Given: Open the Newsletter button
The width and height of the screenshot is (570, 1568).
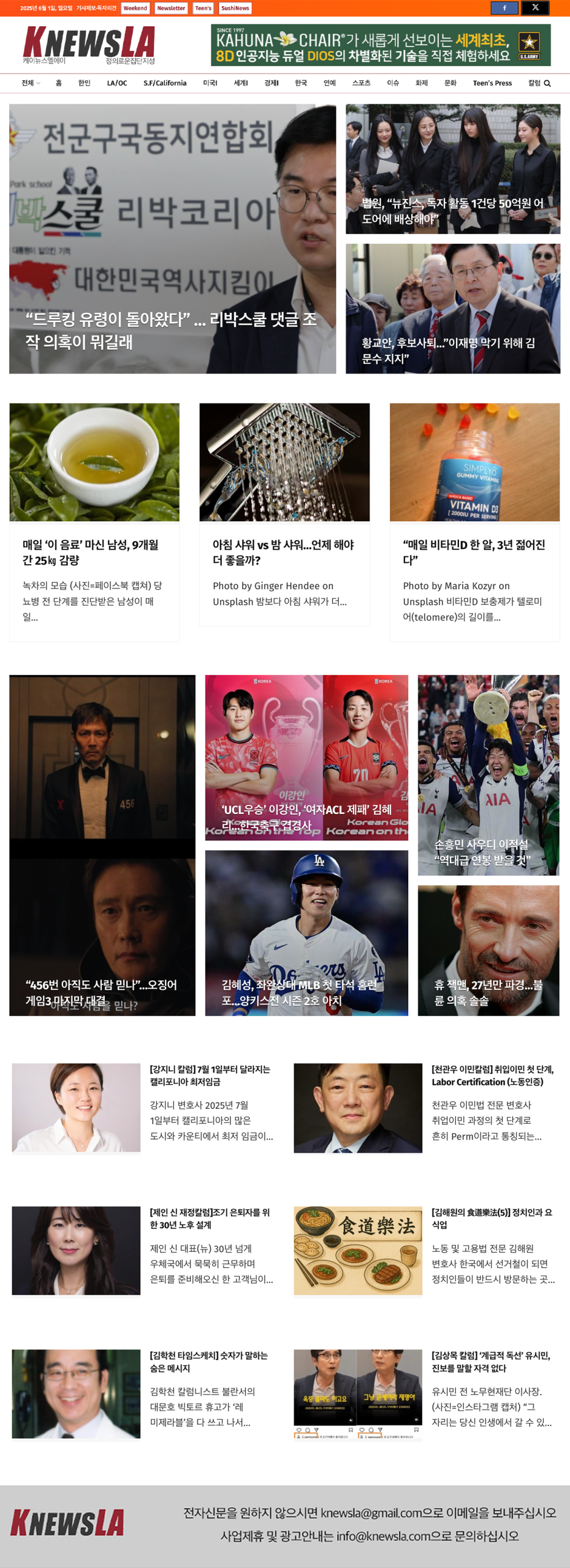Looking at the screenshot, I should (171, 8).
